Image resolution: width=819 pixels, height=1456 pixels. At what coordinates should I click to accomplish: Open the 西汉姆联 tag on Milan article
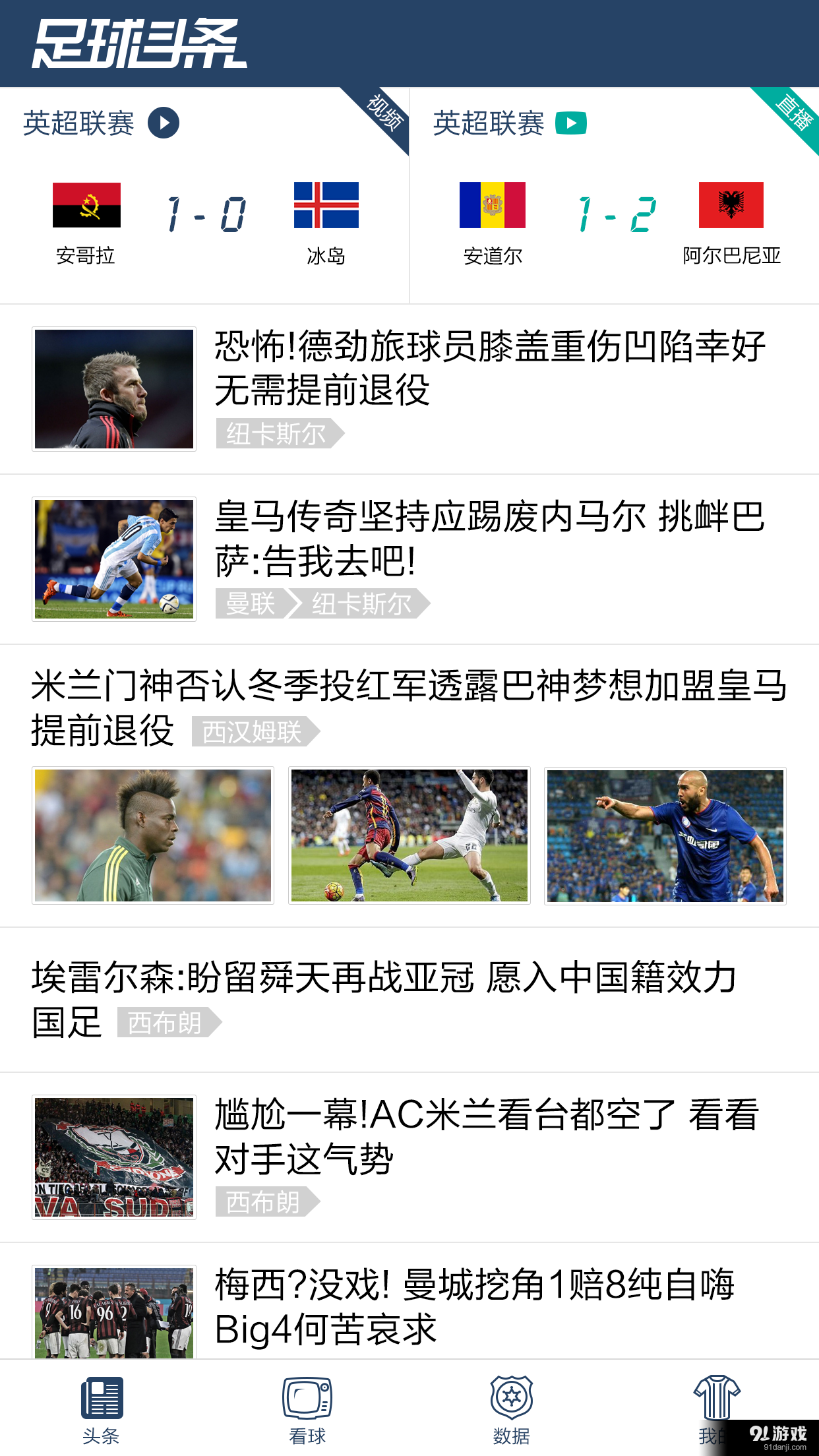click(x=251, y=731)
